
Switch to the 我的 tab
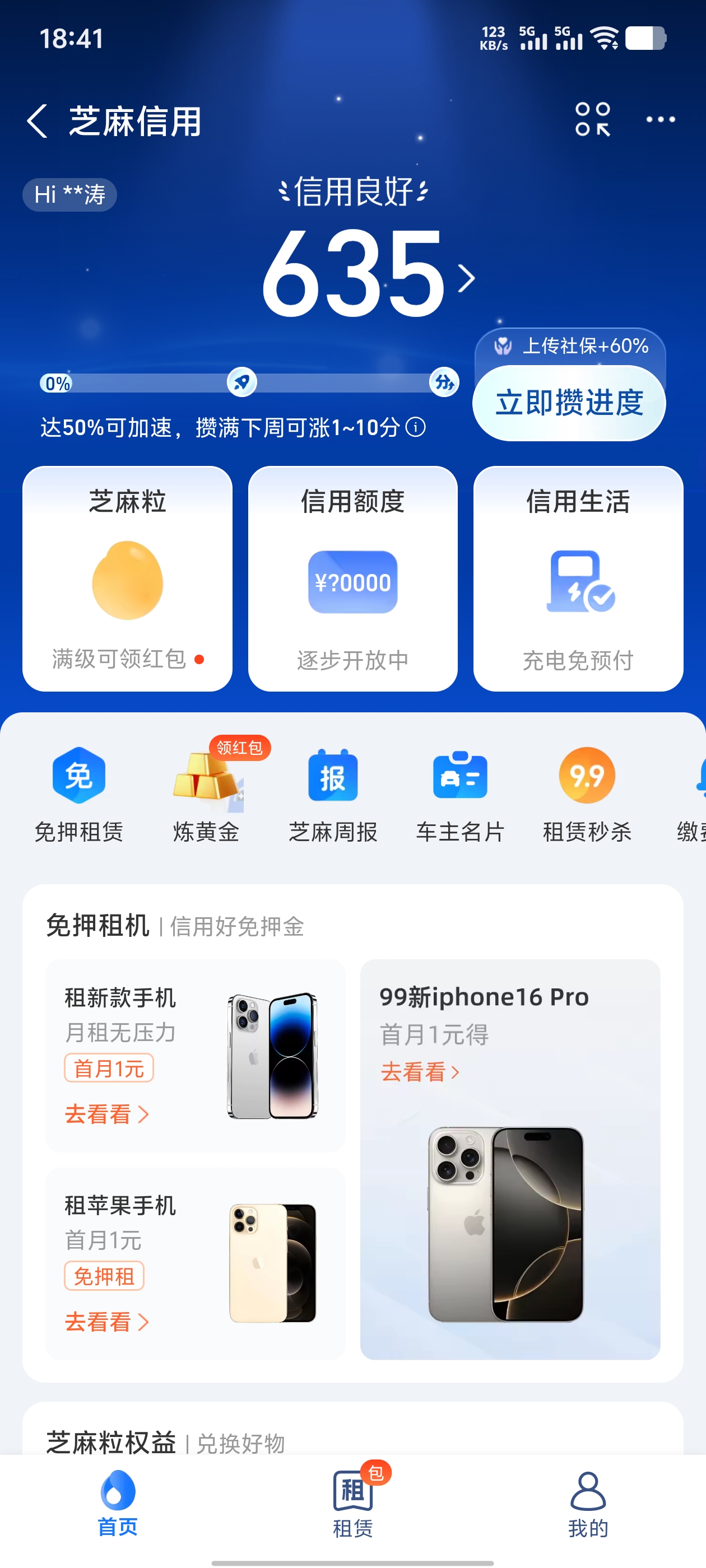coord(588,1502)
